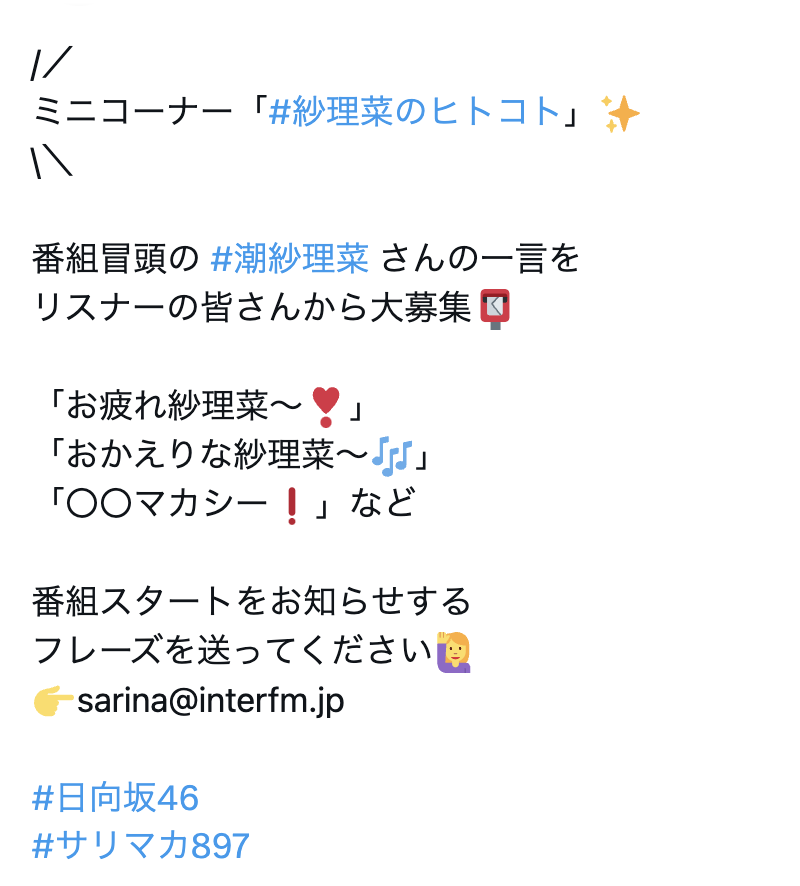Open the #紗理菜のヒトコト hashtag
Image resolution: width=800 pixels, height=886 pixels.
(414, 111)
